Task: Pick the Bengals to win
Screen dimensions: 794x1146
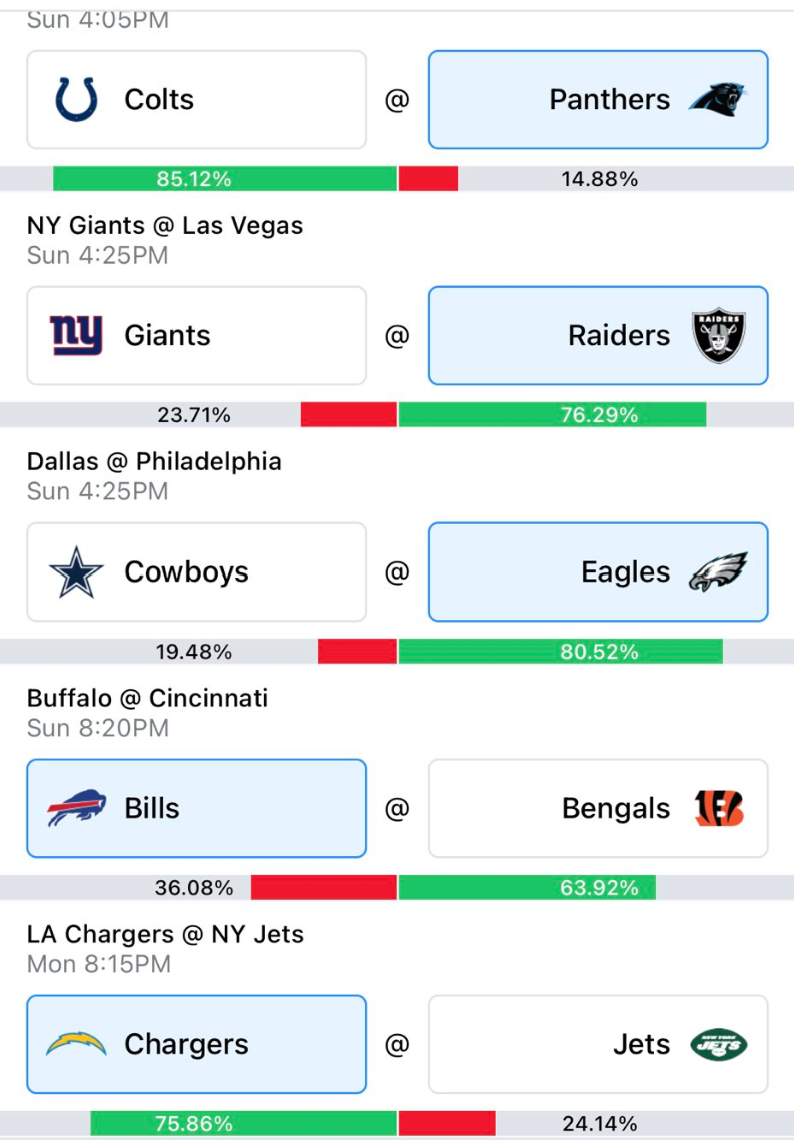Action: (597, 808)
